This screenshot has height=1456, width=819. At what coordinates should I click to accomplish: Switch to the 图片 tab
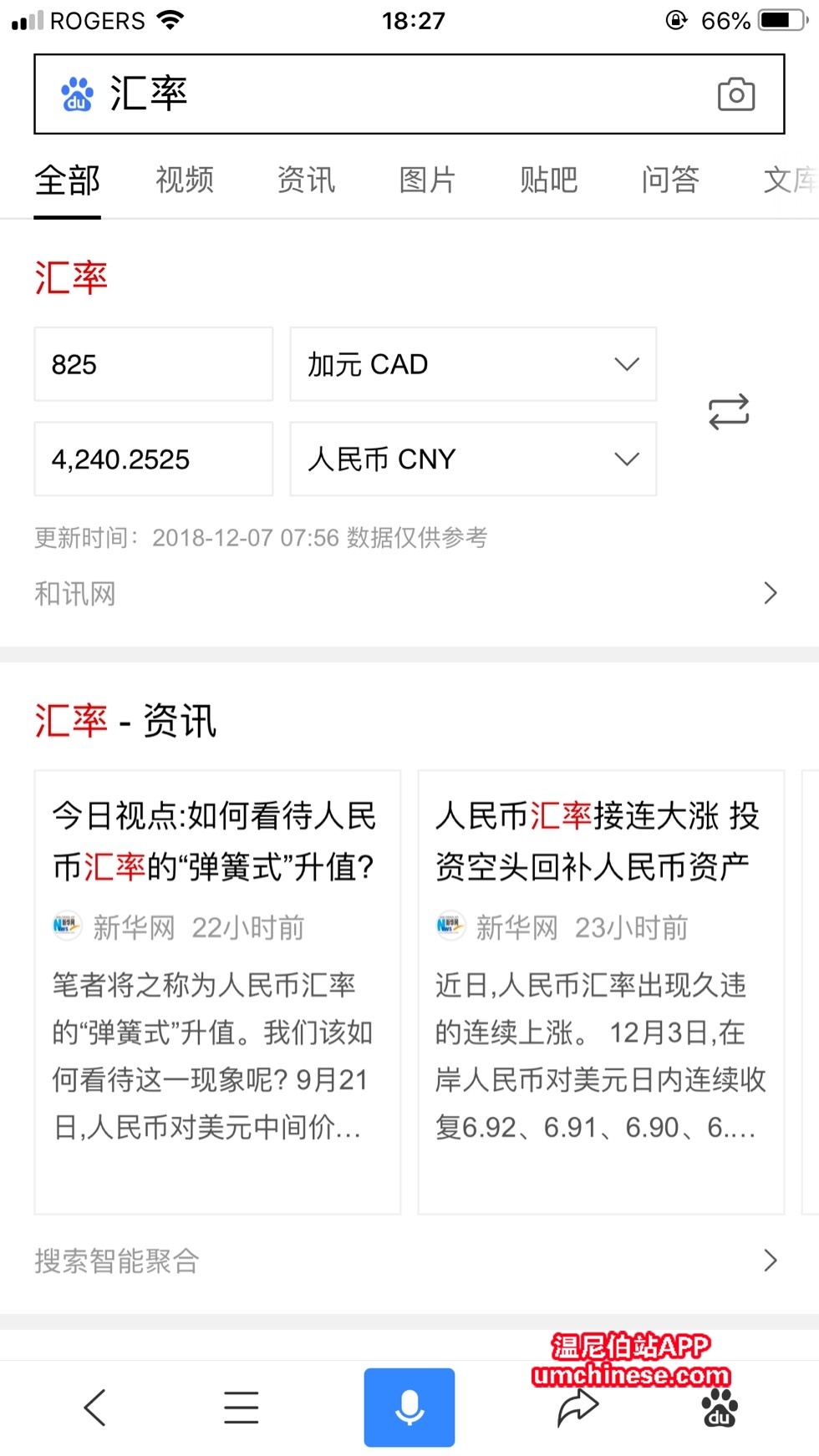tap(427, 180)
